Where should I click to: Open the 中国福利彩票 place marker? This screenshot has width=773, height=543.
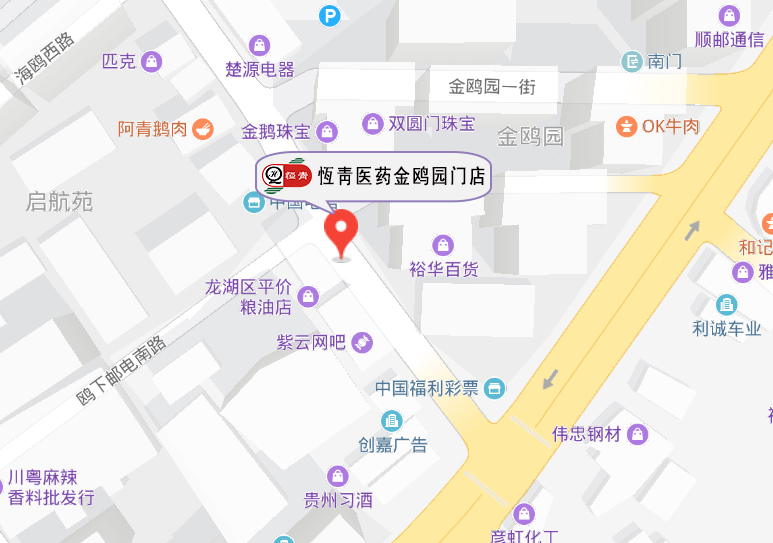(x=494, y=388)
